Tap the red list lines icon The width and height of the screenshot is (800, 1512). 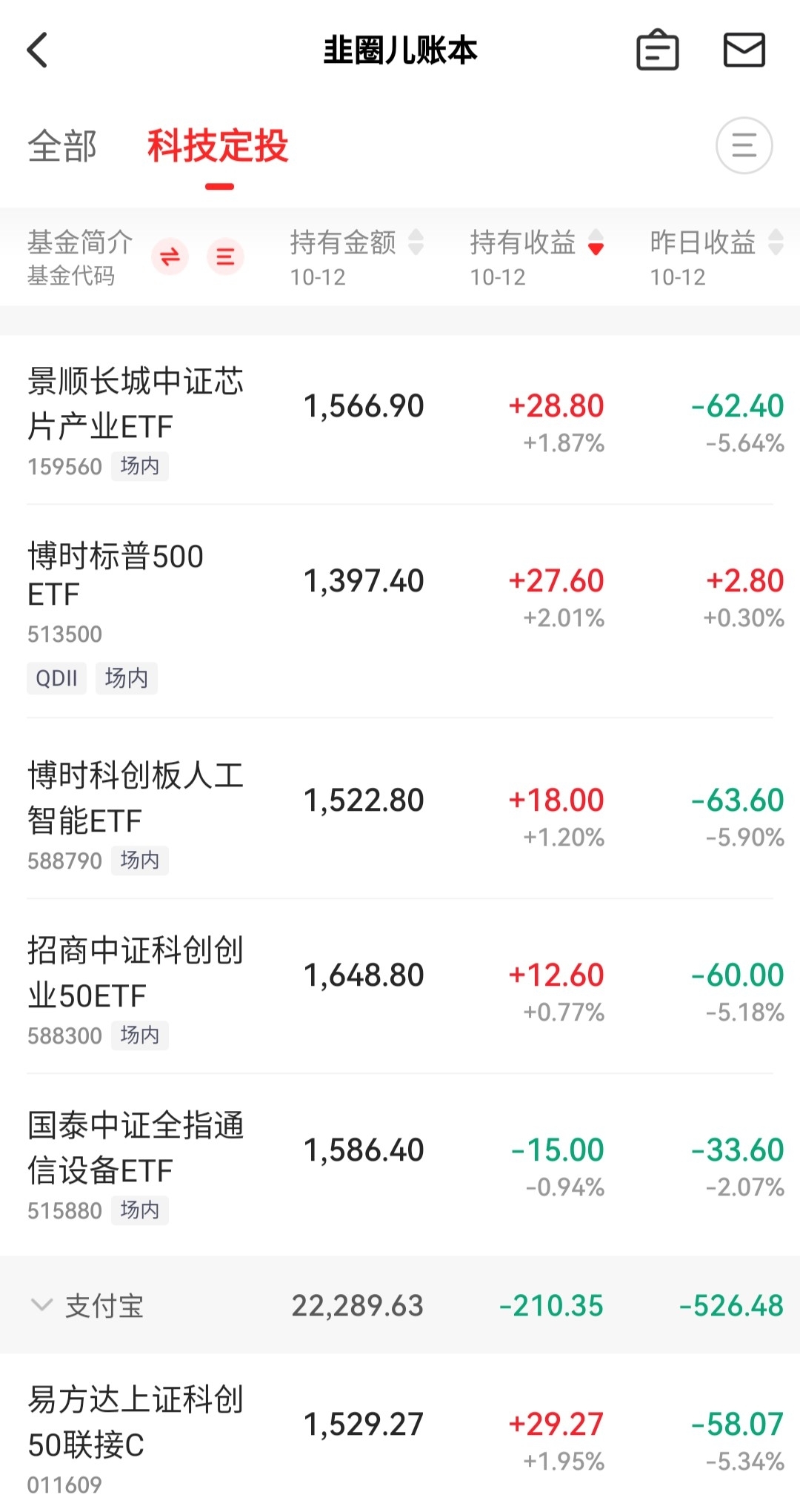(x=225, y=257)
